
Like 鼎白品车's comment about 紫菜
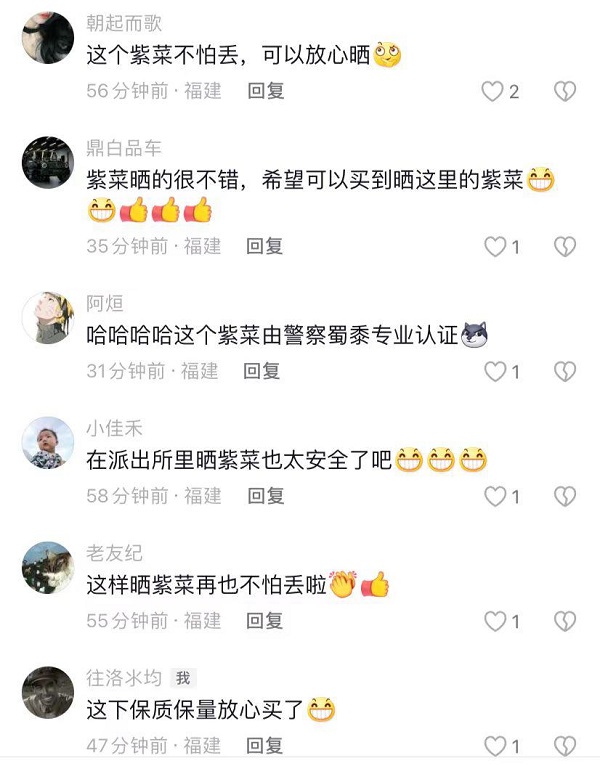pyautogui.click(x=496, y=246)
